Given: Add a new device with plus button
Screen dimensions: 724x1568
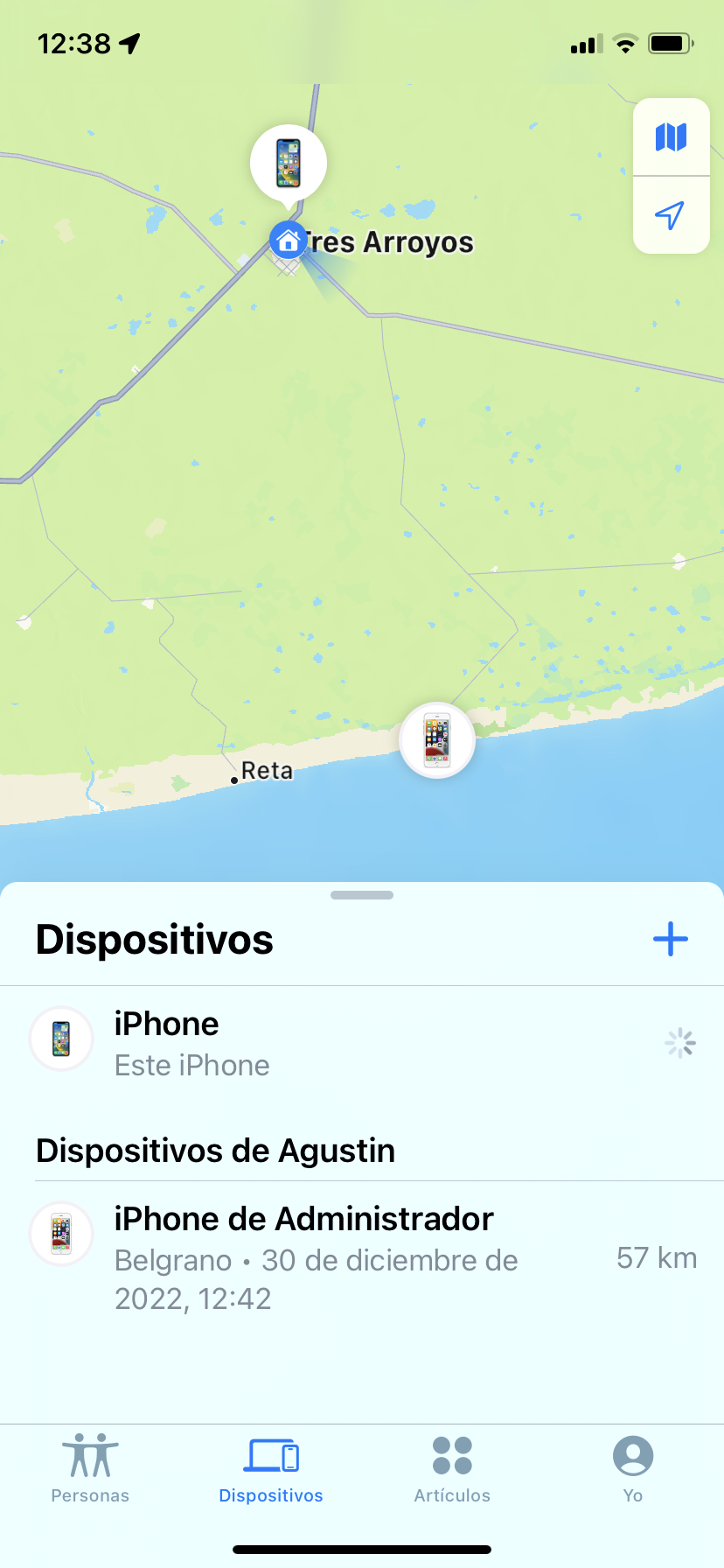Looking at the screenshot, I should [x=670, y=939].
